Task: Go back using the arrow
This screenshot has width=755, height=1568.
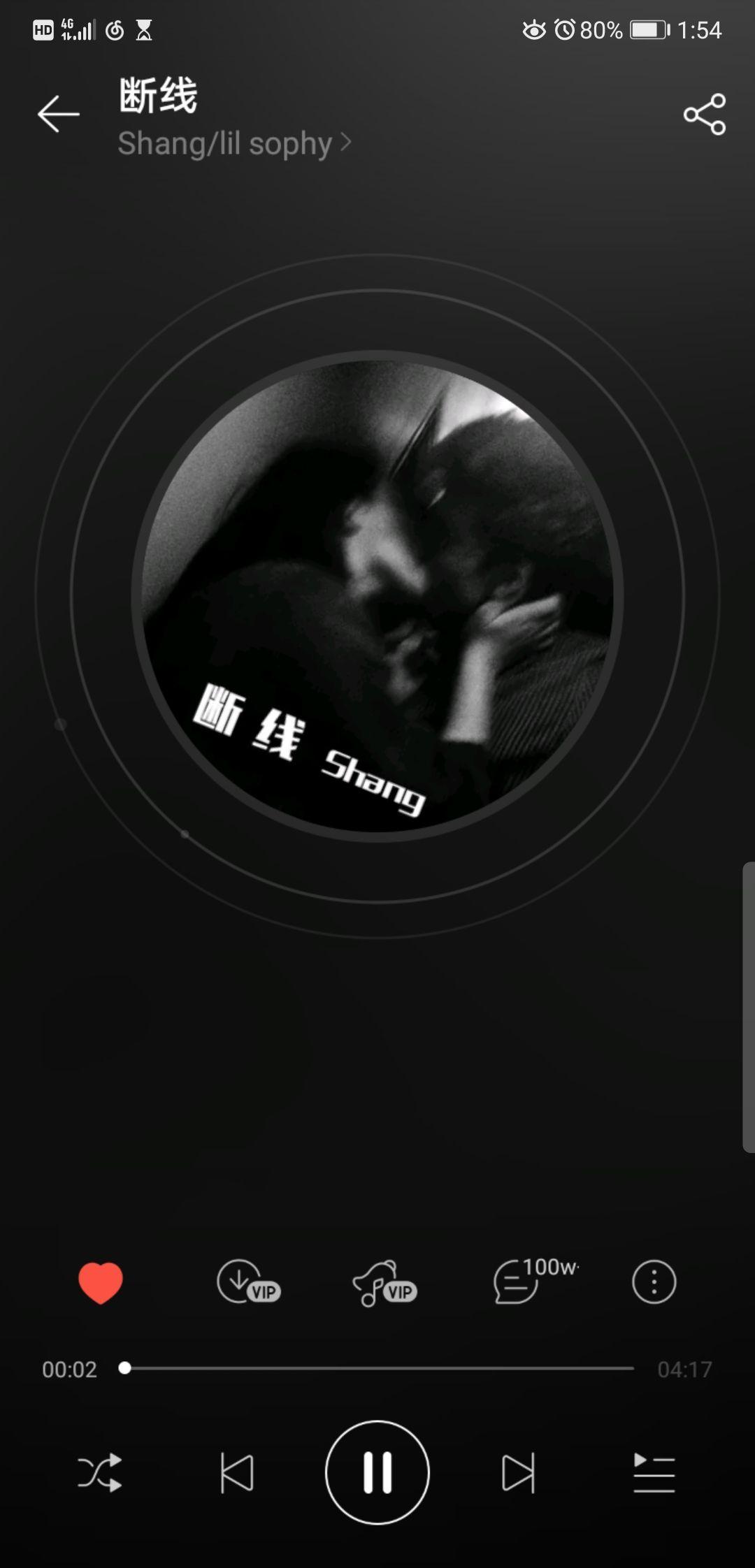Action: (58, 114)
